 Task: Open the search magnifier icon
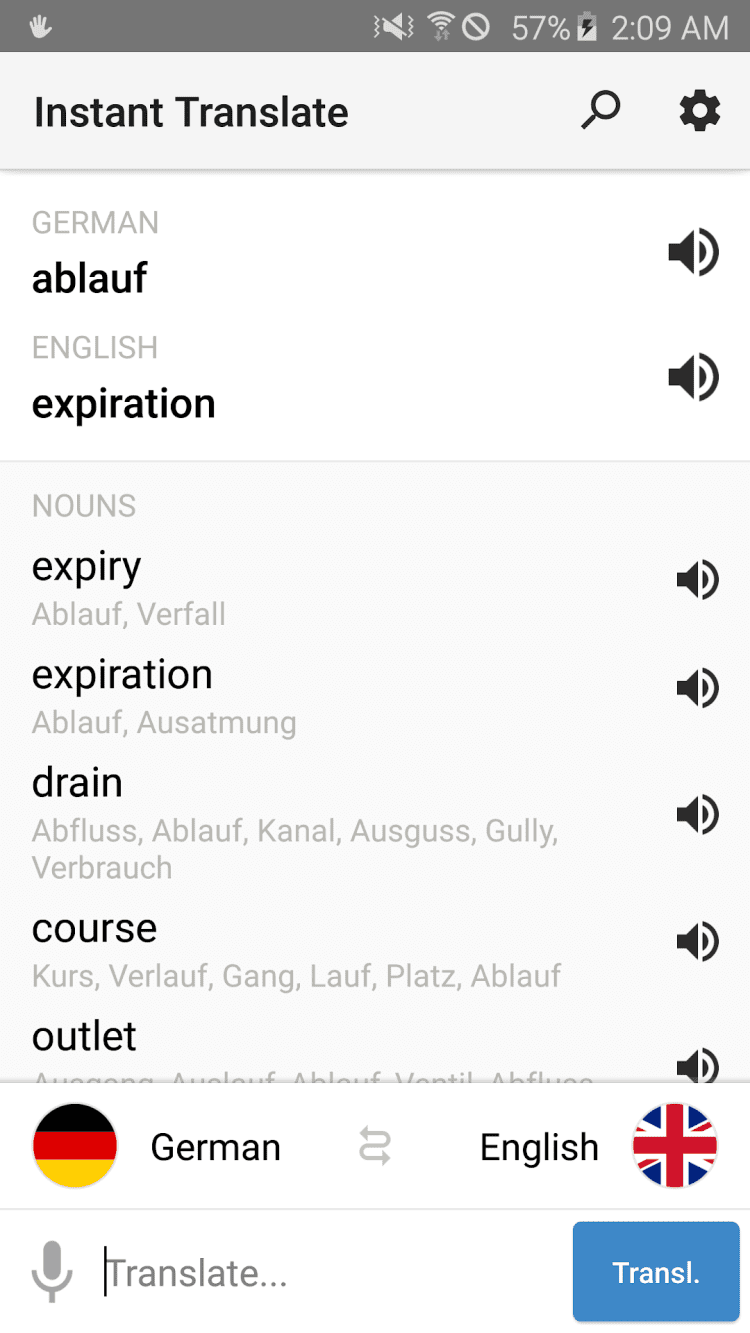[601, 111]
